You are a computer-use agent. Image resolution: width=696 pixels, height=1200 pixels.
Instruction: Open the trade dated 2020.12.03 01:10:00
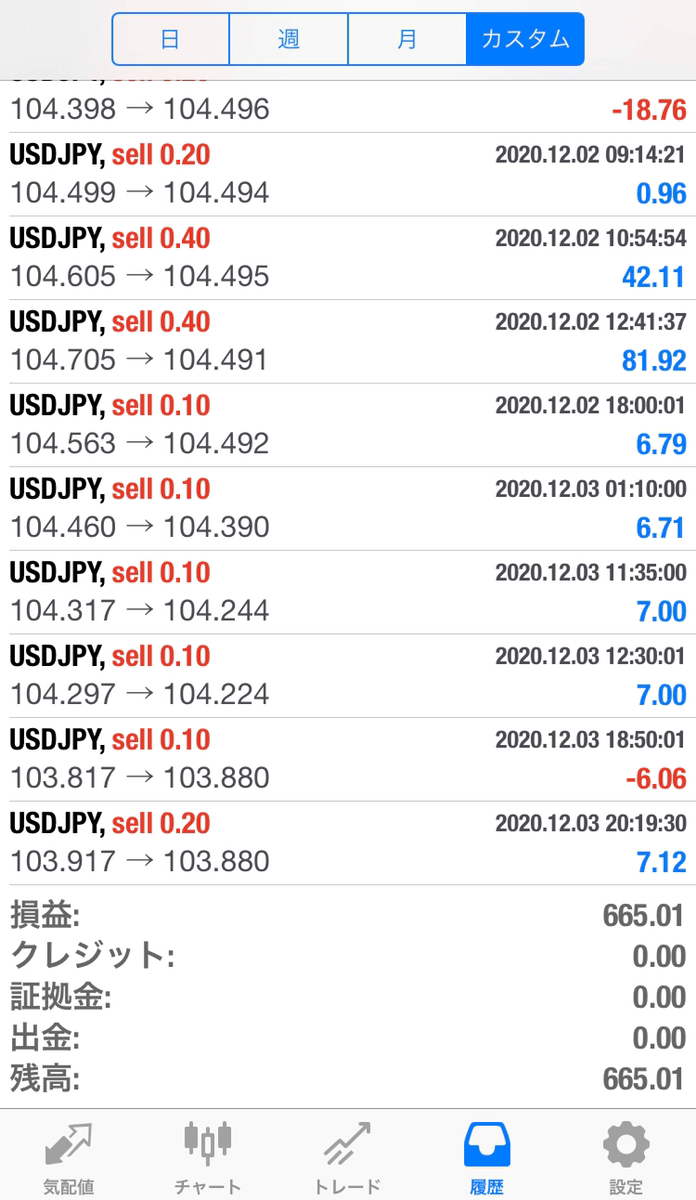tap(348, 509)
